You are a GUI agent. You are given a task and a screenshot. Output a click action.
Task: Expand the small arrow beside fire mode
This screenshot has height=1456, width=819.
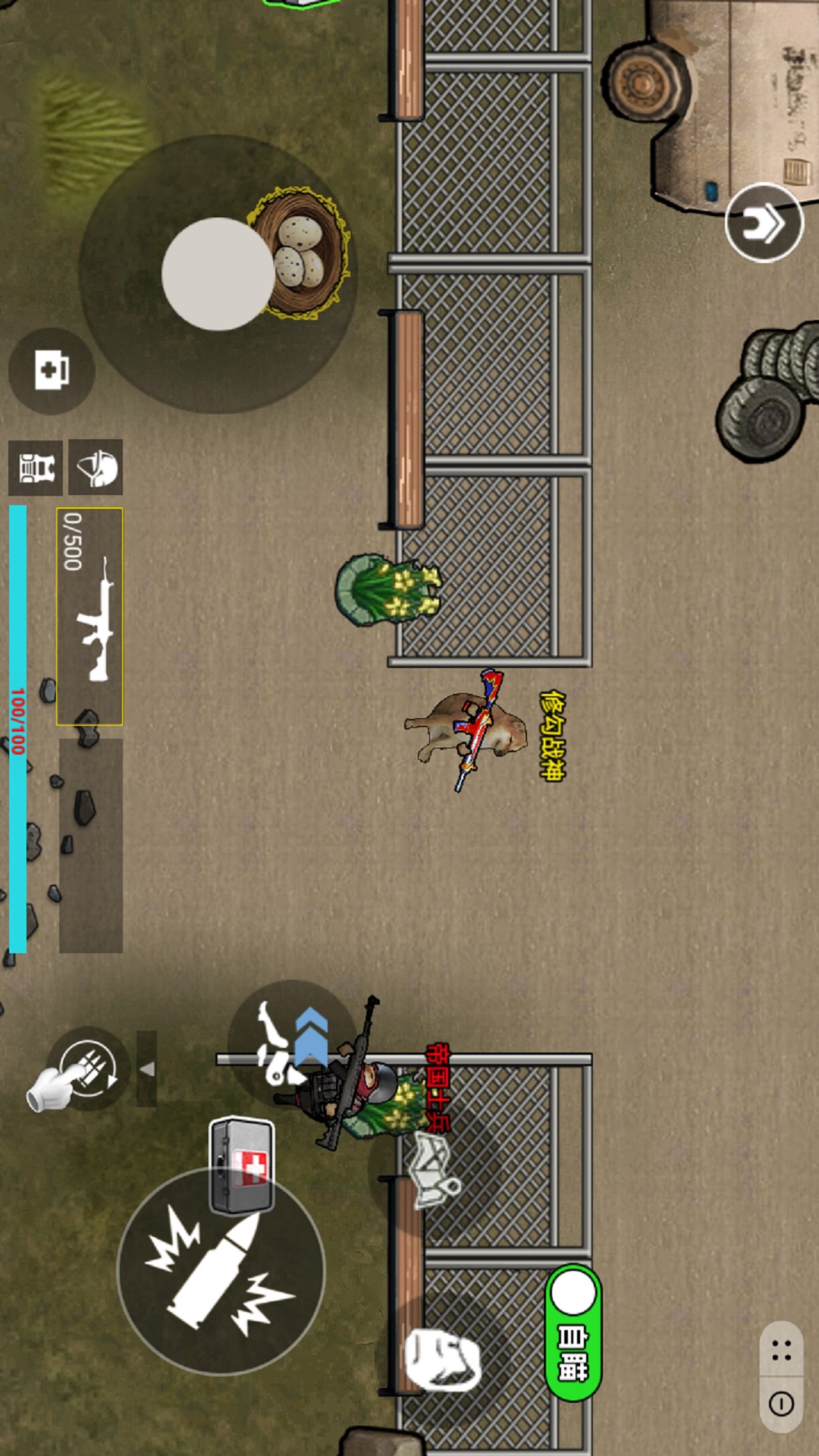147,1068
